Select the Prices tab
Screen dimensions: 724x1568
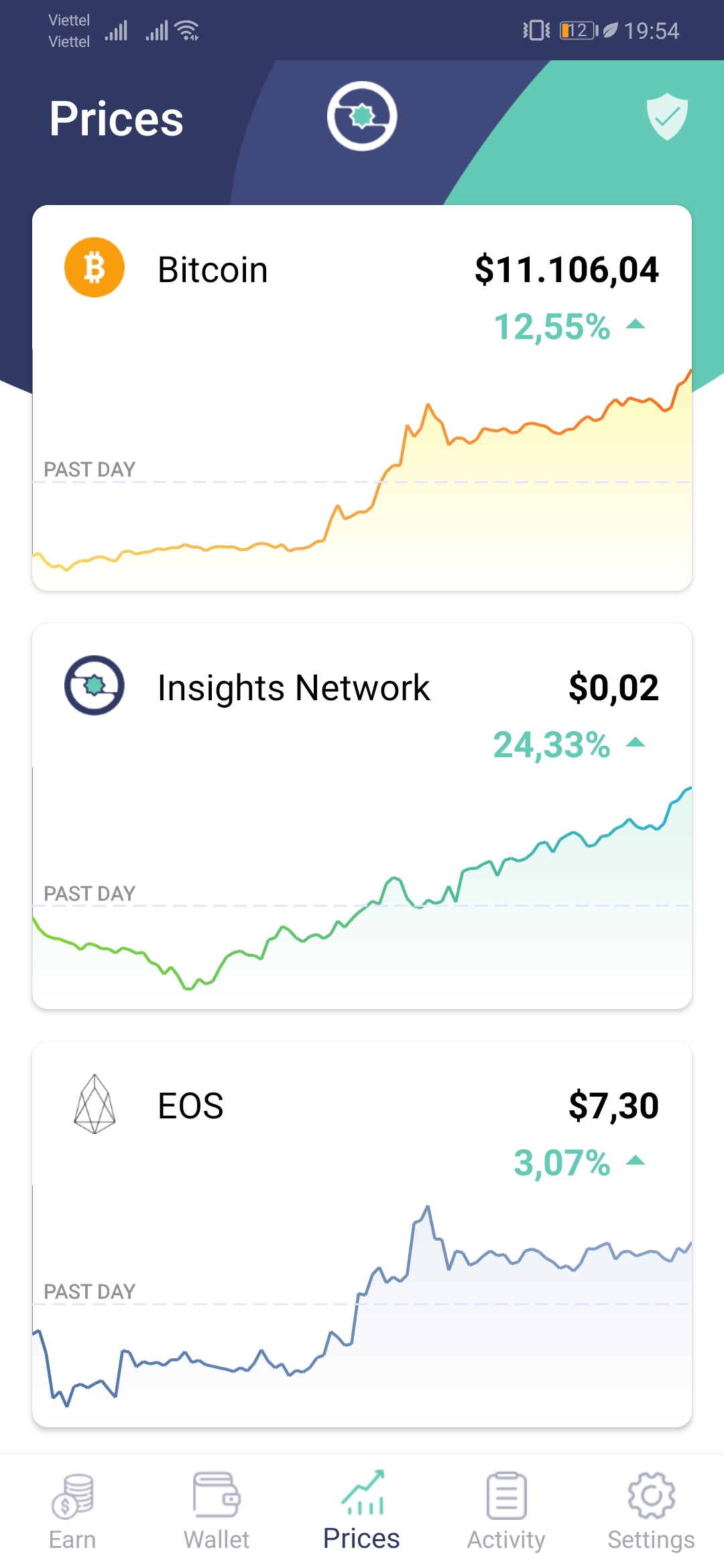362,1511
